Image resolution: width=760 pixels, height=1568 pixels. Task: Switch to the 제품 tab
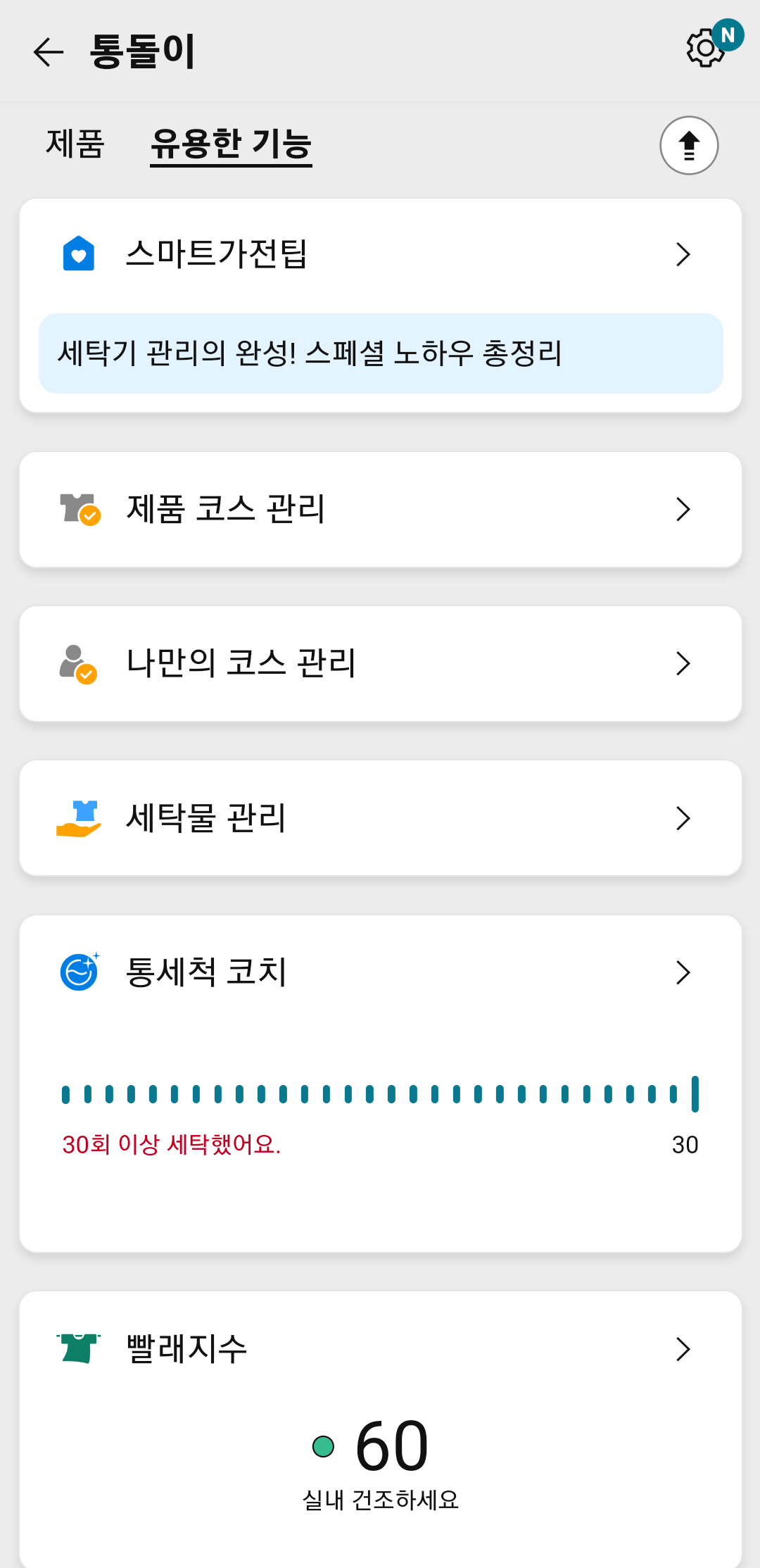75,144
